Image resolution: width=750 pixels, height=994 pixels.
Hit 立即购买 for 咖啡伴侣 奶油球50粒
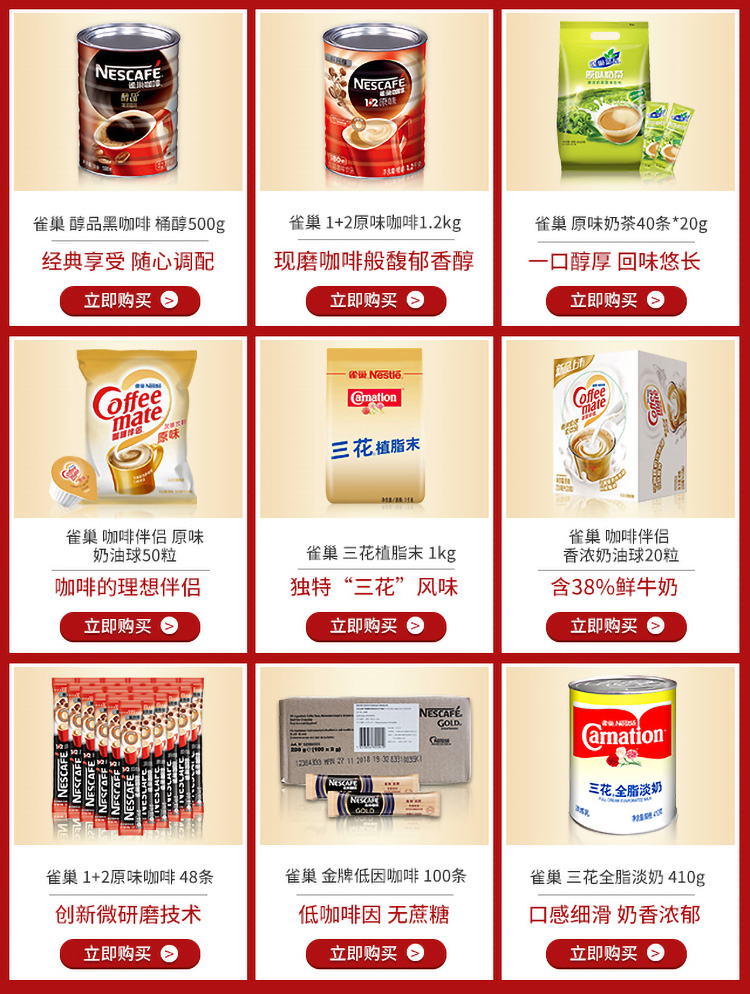(x=130, y=626)
